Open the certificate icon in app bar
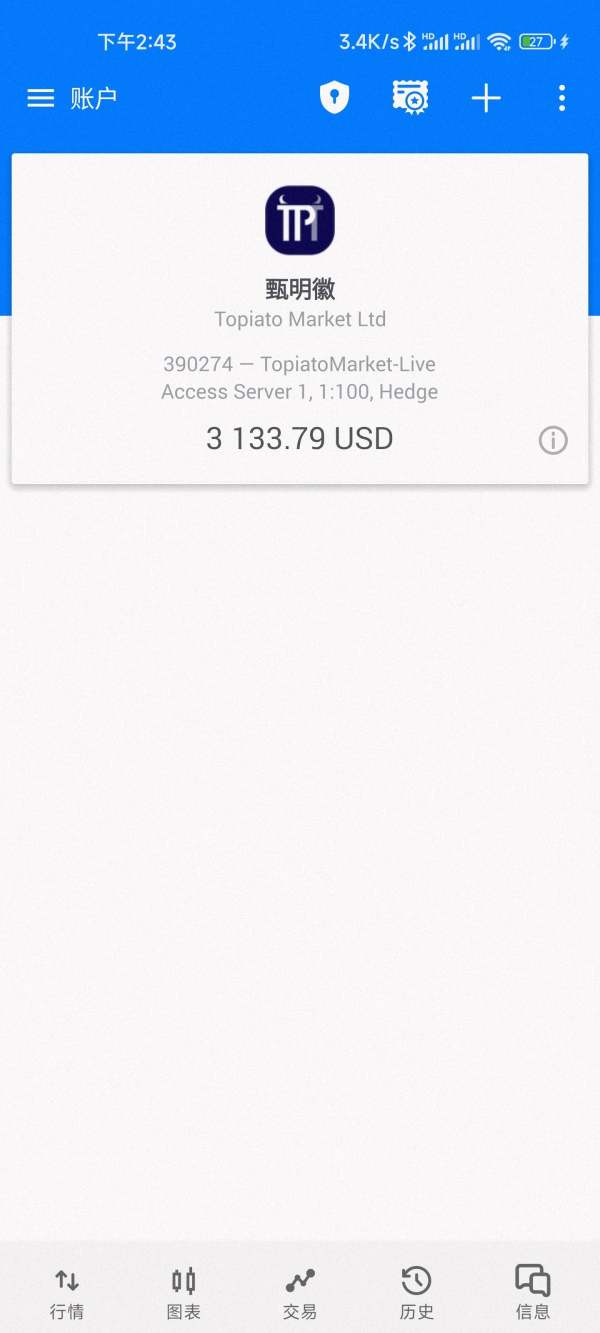This screenshot has height=1333, width=600. 410,97
